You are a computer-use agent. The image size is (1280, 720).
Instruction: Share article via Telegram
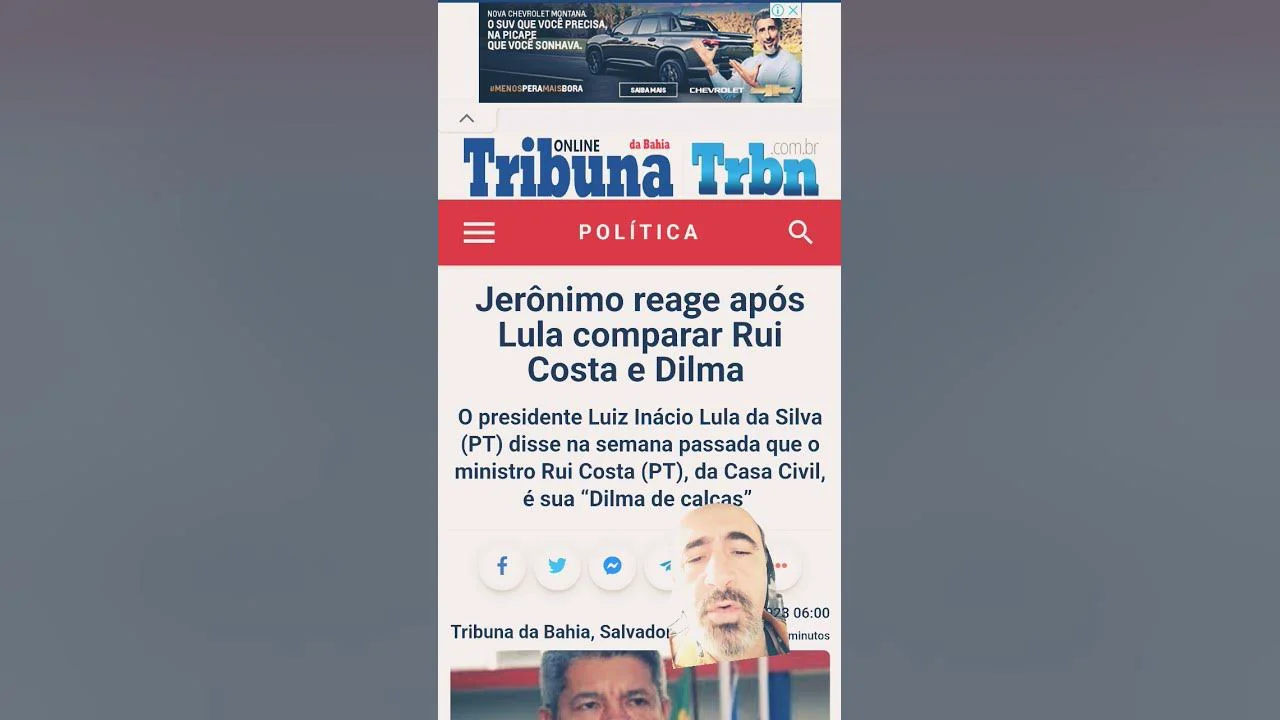pos(664,566)
